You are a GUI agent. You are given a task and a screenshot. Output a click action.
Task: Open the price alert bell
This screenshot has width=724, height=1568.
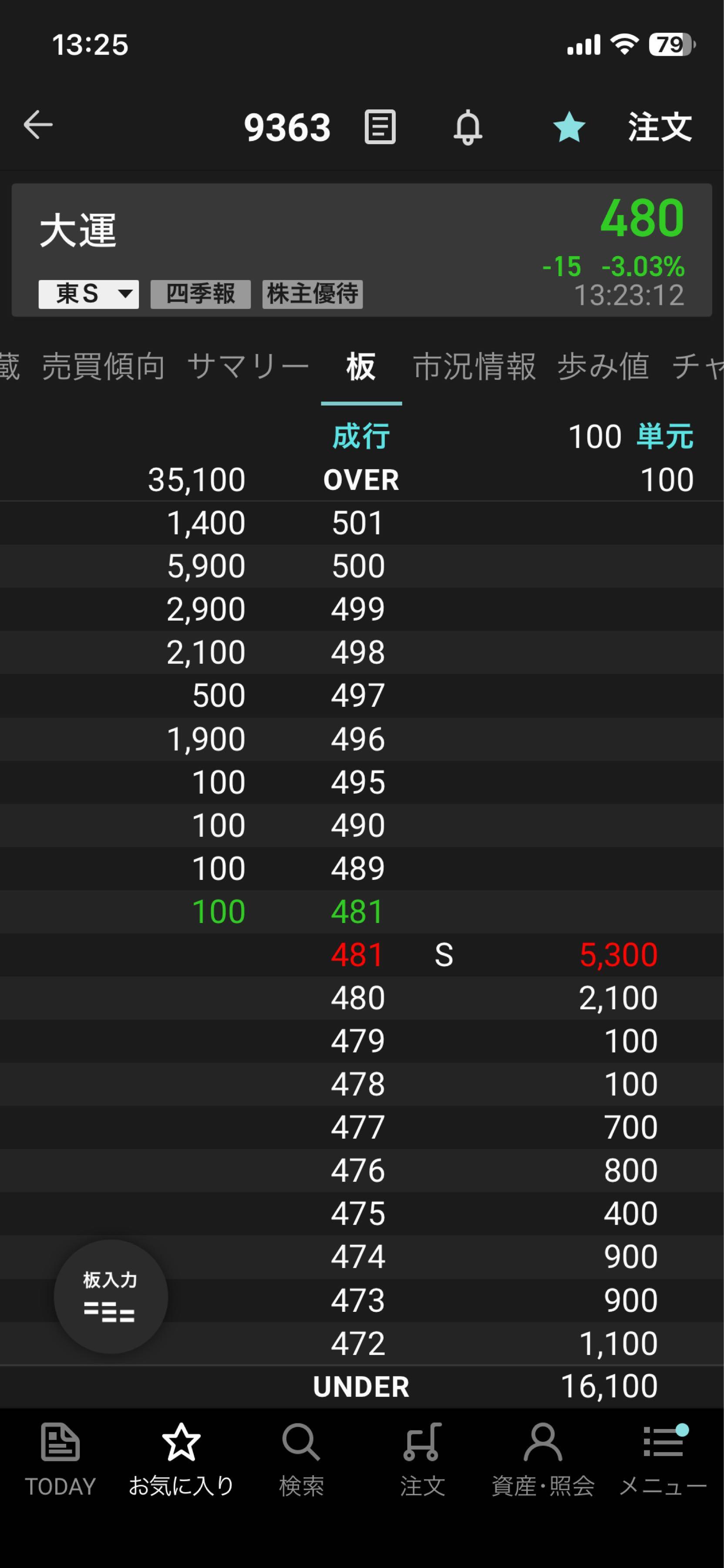tap(467, 127)
